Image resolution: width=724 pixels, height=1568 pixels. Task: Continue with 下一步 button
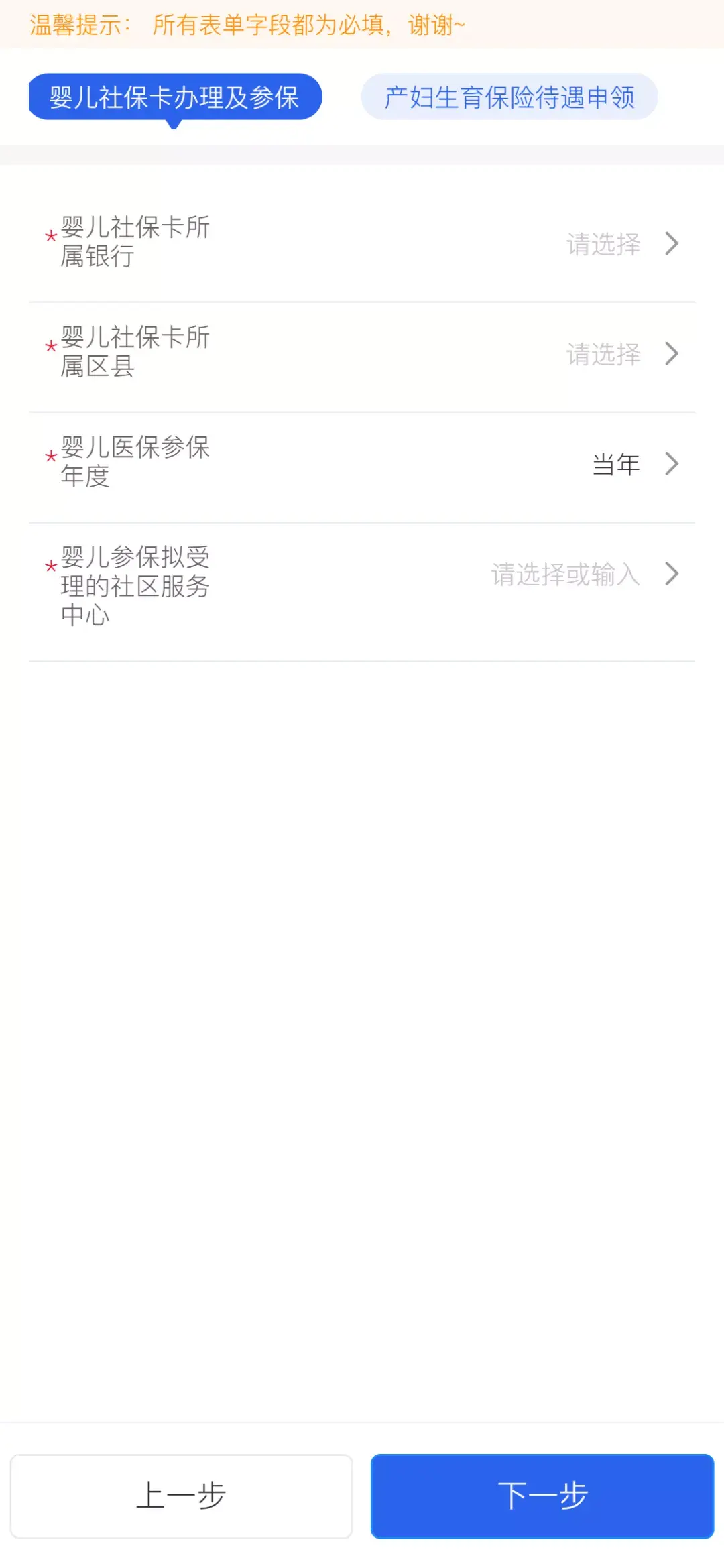pos(542,1496)
